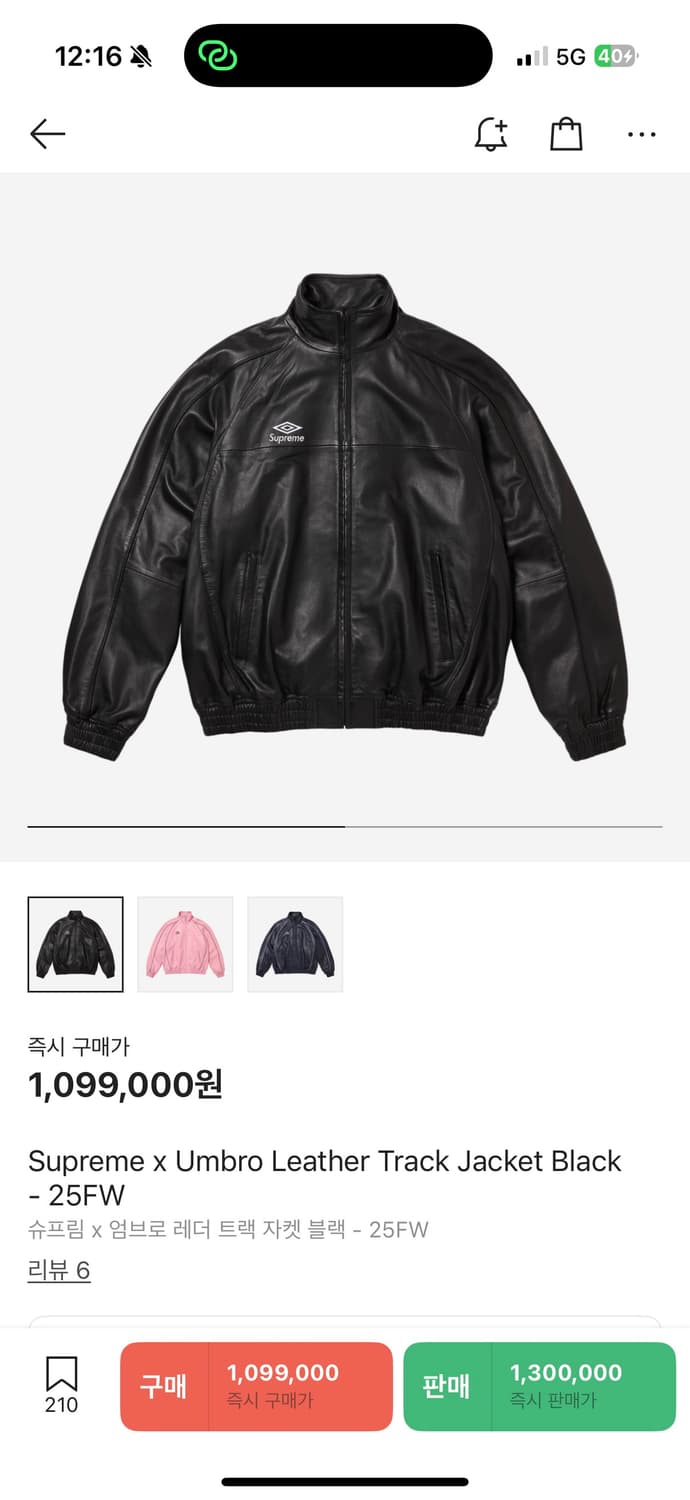Open the main jacket product image
This screenshot has width=690, height=1500.
pyautogui.click(x=345, y=517)
